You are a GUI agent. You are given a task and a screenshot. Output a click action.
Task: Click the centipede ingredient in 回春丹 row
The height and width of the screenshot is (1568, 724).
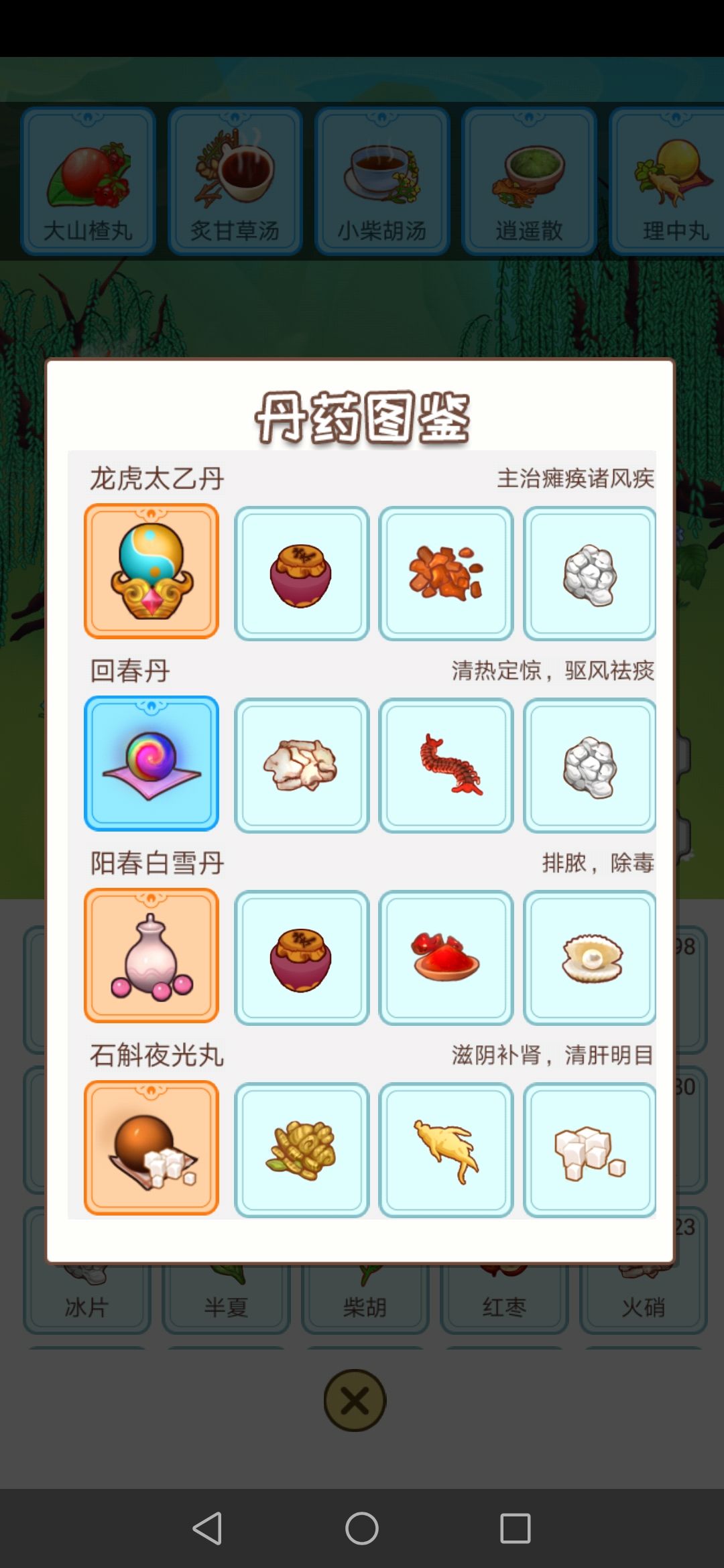coord(446,764)
